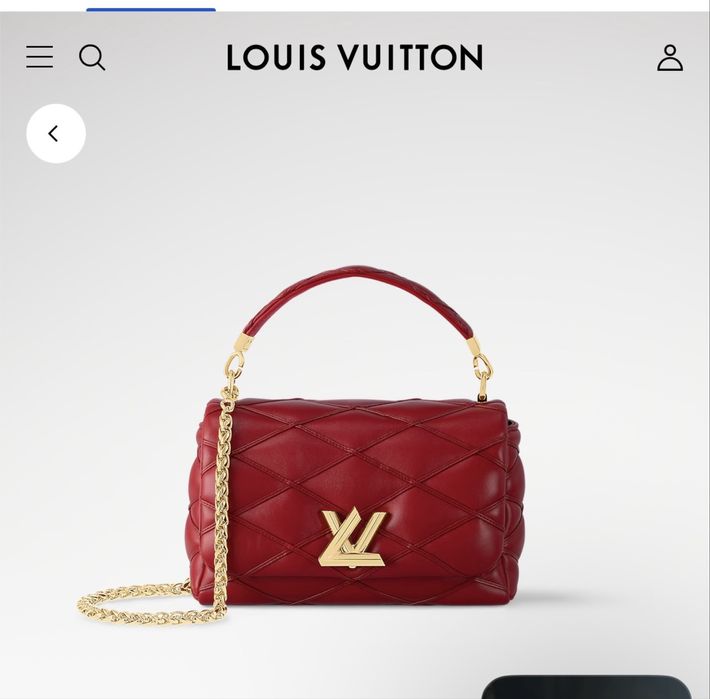Go back using the round arrow button
710x699 pixels.
[56, 134]
